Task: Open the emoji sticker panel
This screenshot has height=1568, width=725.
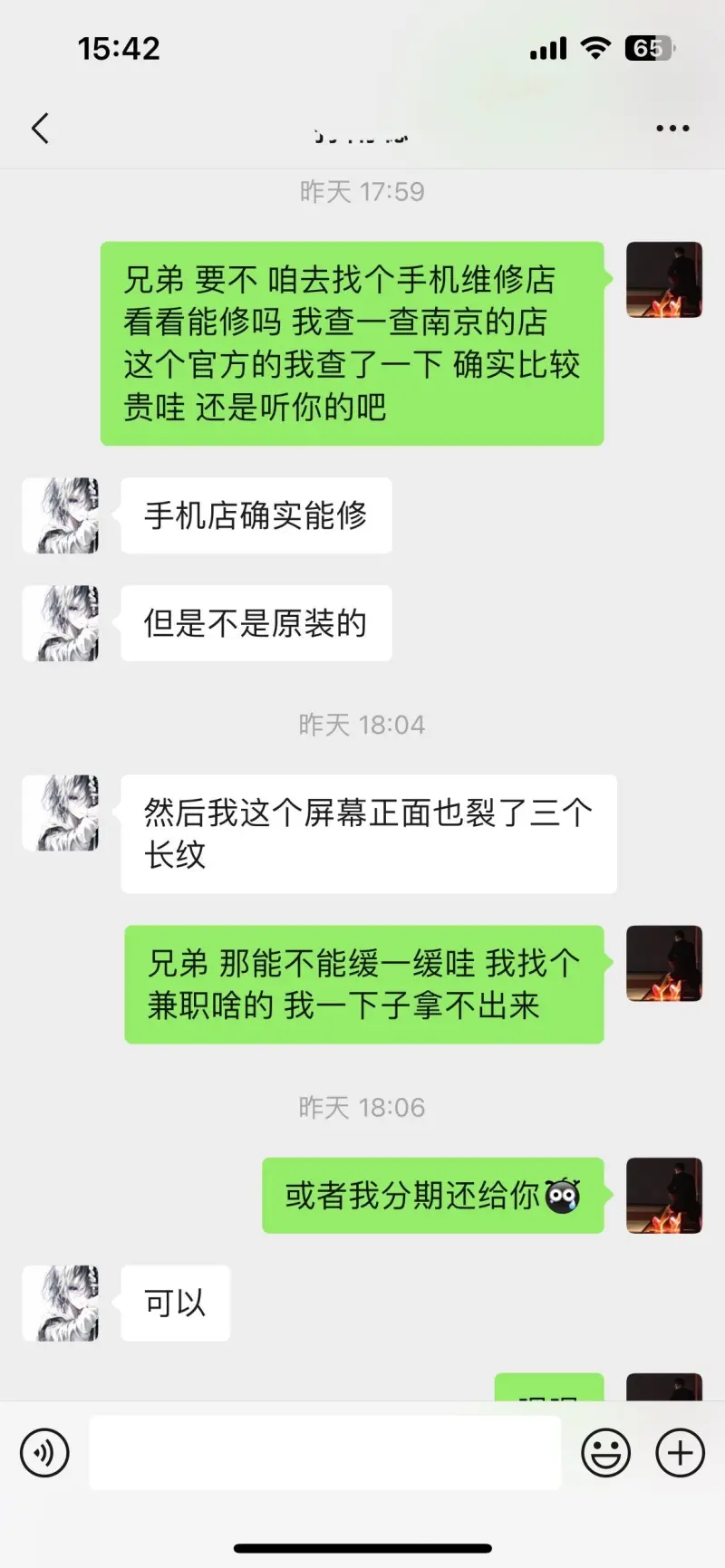Action: coord(605,1453)
